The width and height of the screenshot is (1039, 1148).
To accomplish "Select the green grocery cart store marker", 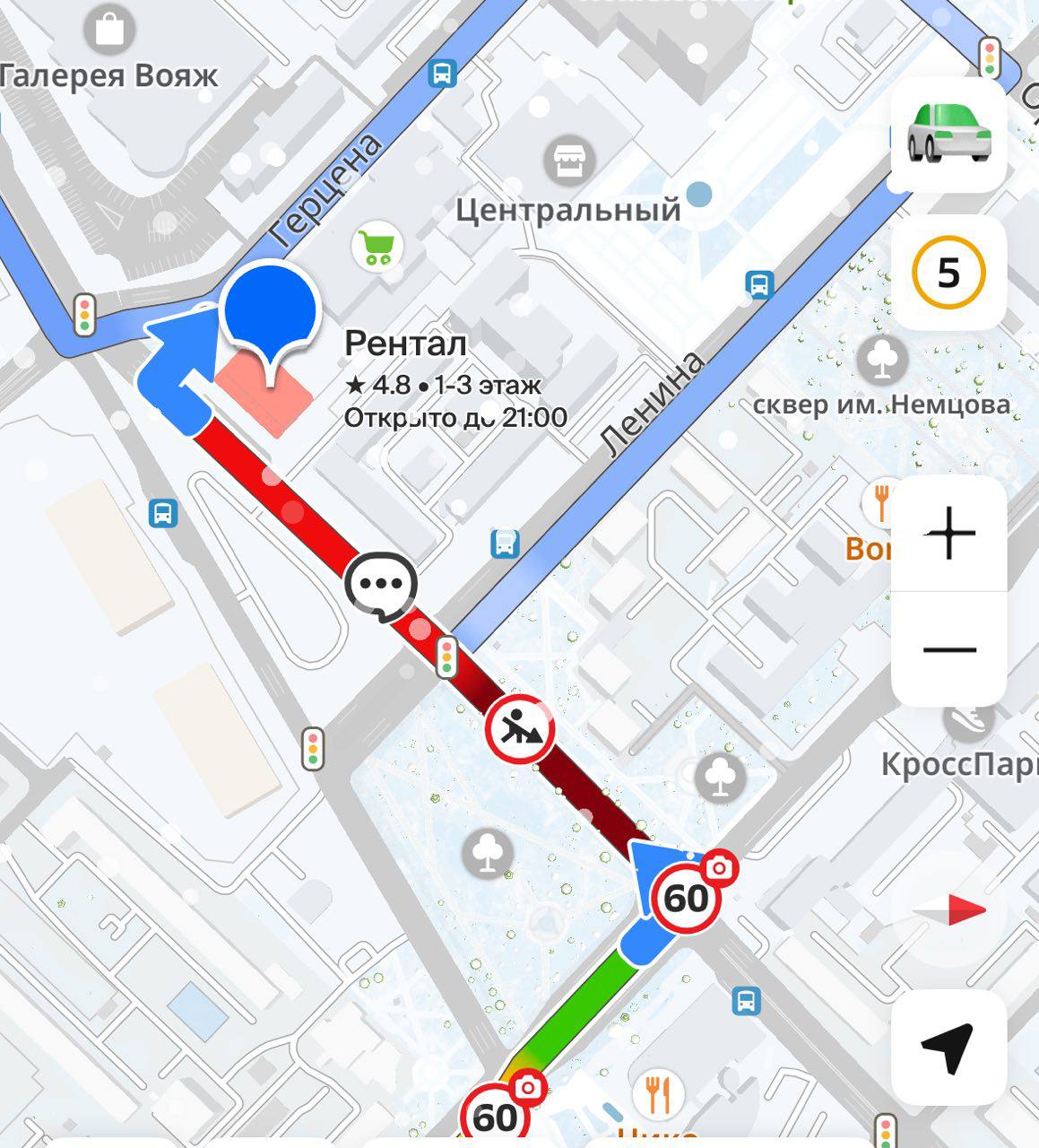I will click(377, 246).
